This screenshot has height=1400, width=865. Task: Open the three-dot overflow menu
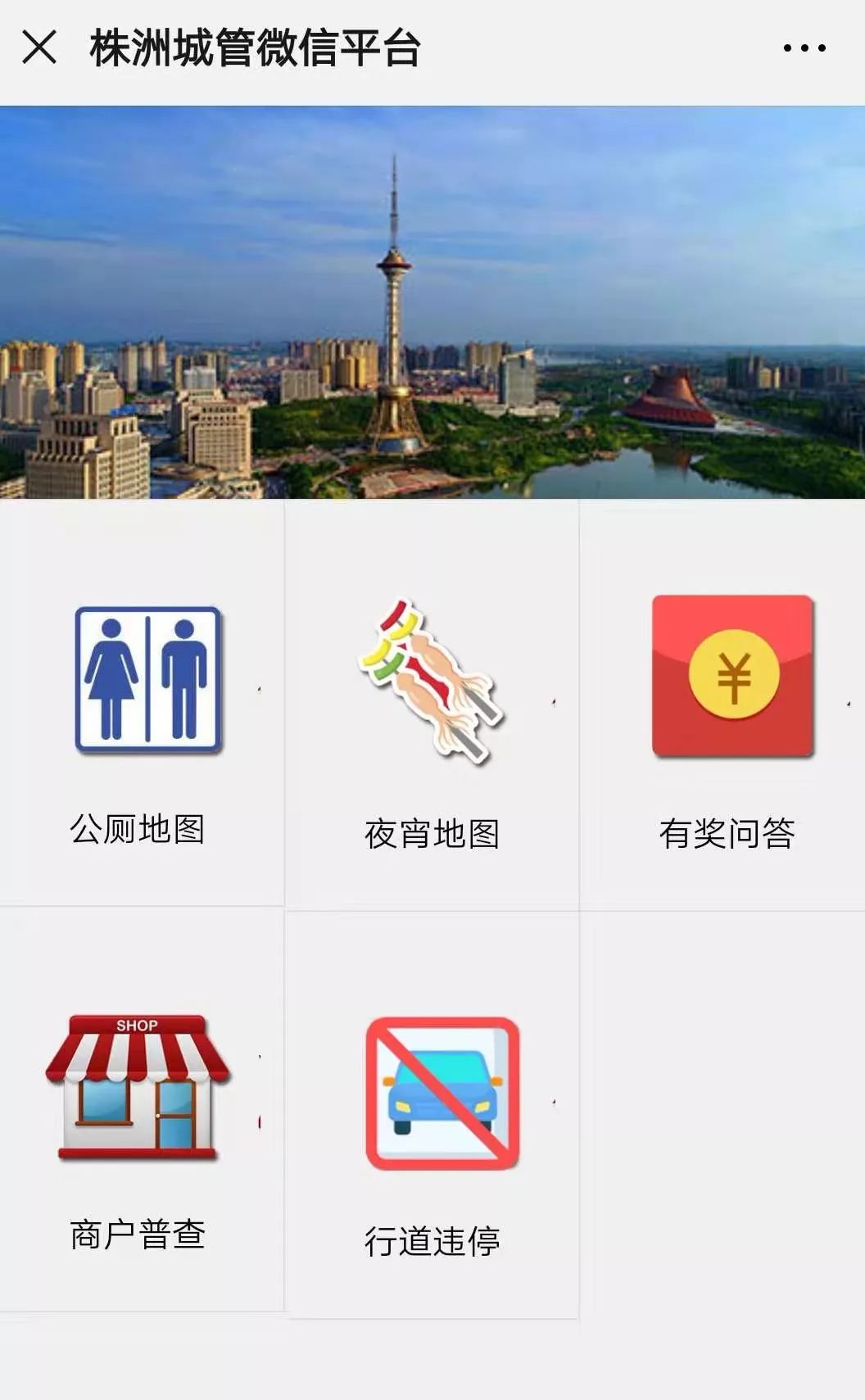click(804, 48)
